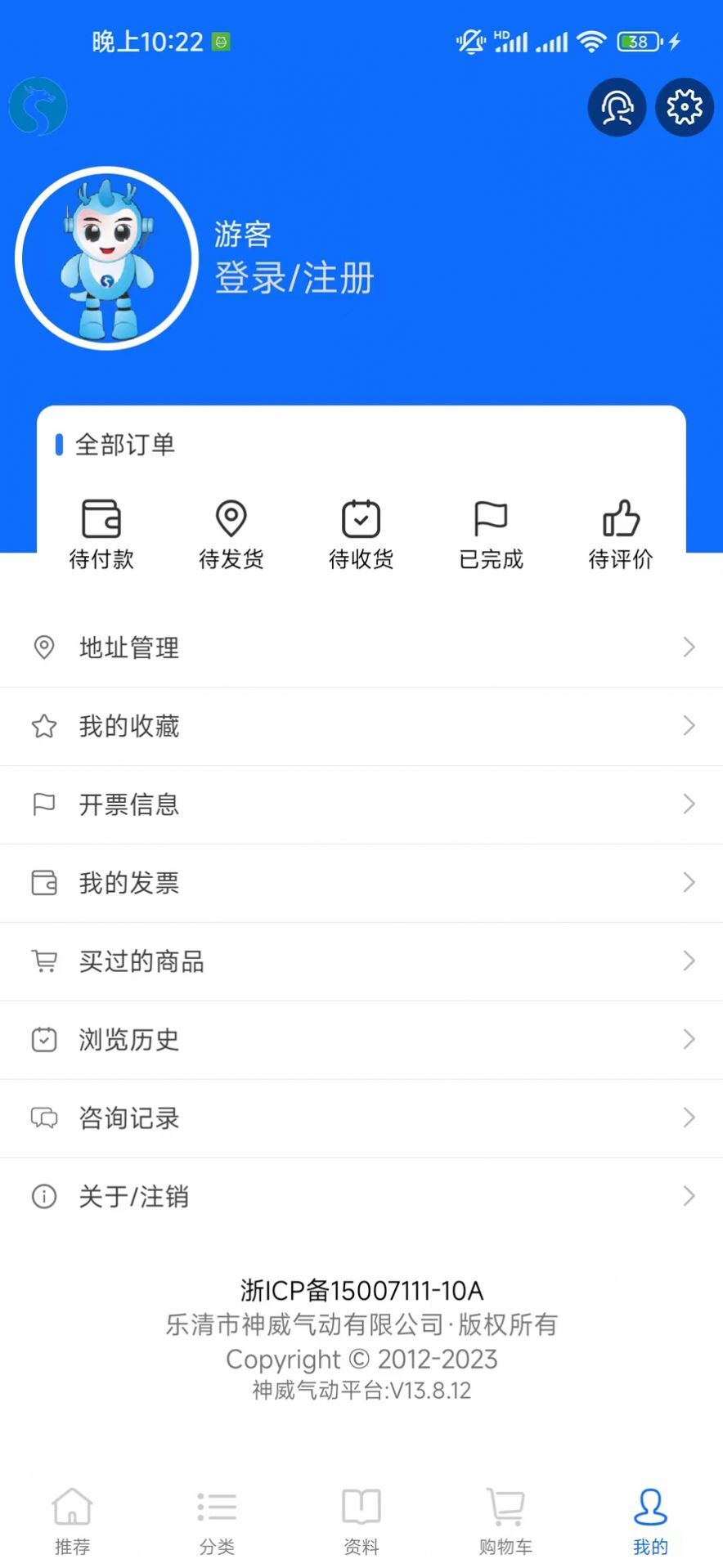Click the 浏览历史 clock icon
This screenshot has height=1568, width=723.
pyautogui.click(x=44, y=1039)
